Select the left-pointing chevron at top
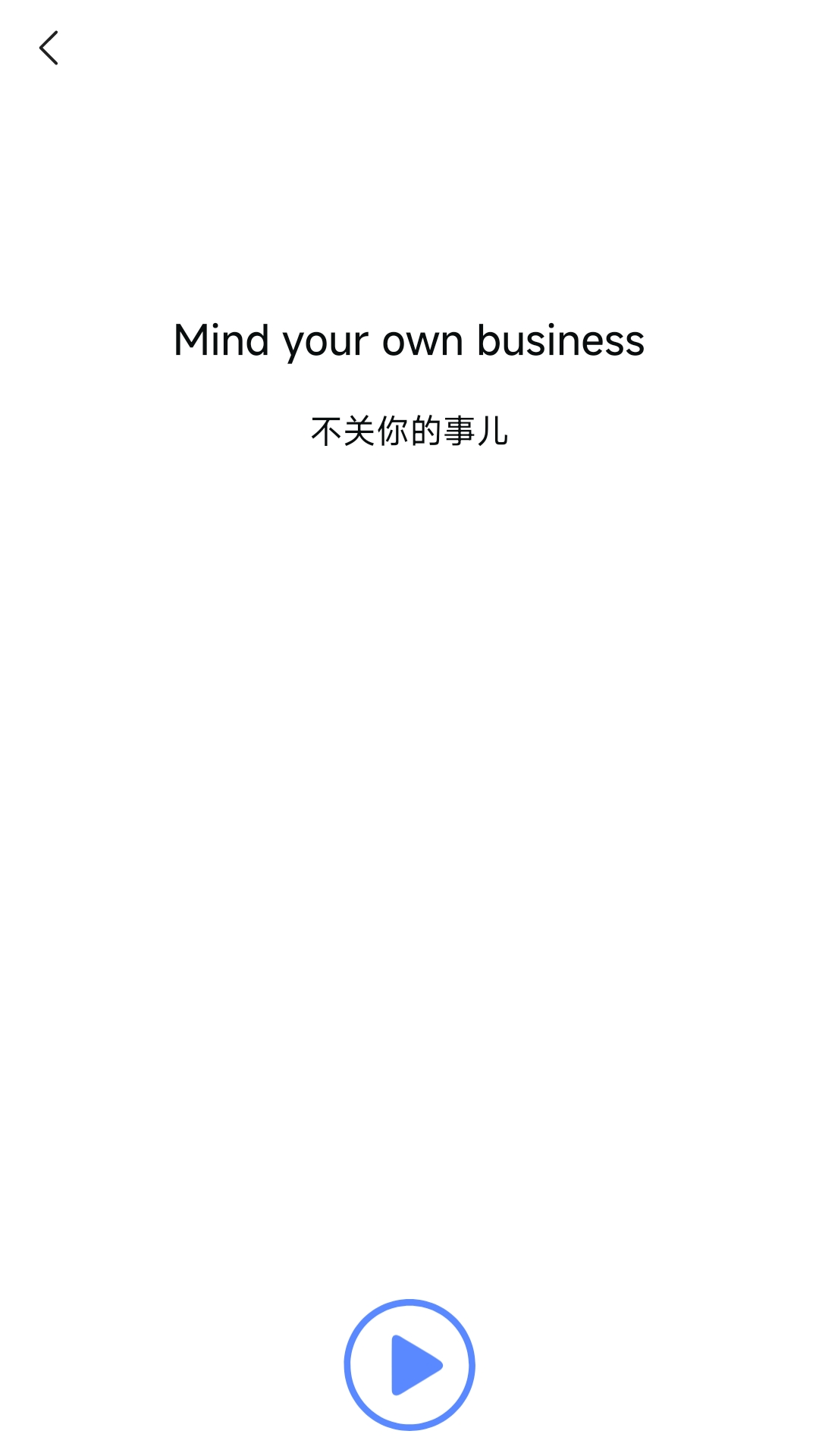The image size is (819, 1456). tap(50, 48)
